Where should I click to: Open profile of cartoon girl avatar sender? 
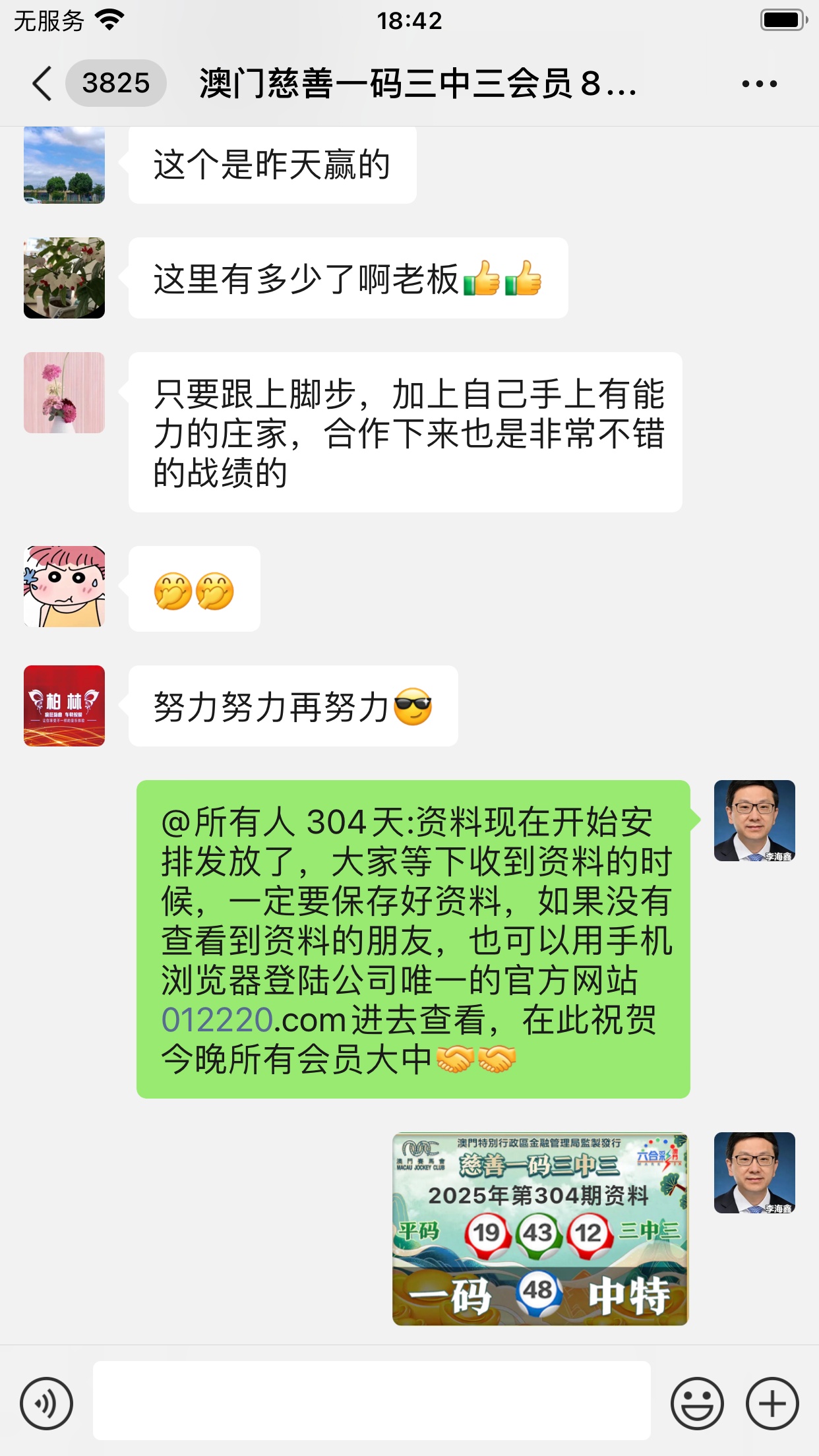point(64,586)
